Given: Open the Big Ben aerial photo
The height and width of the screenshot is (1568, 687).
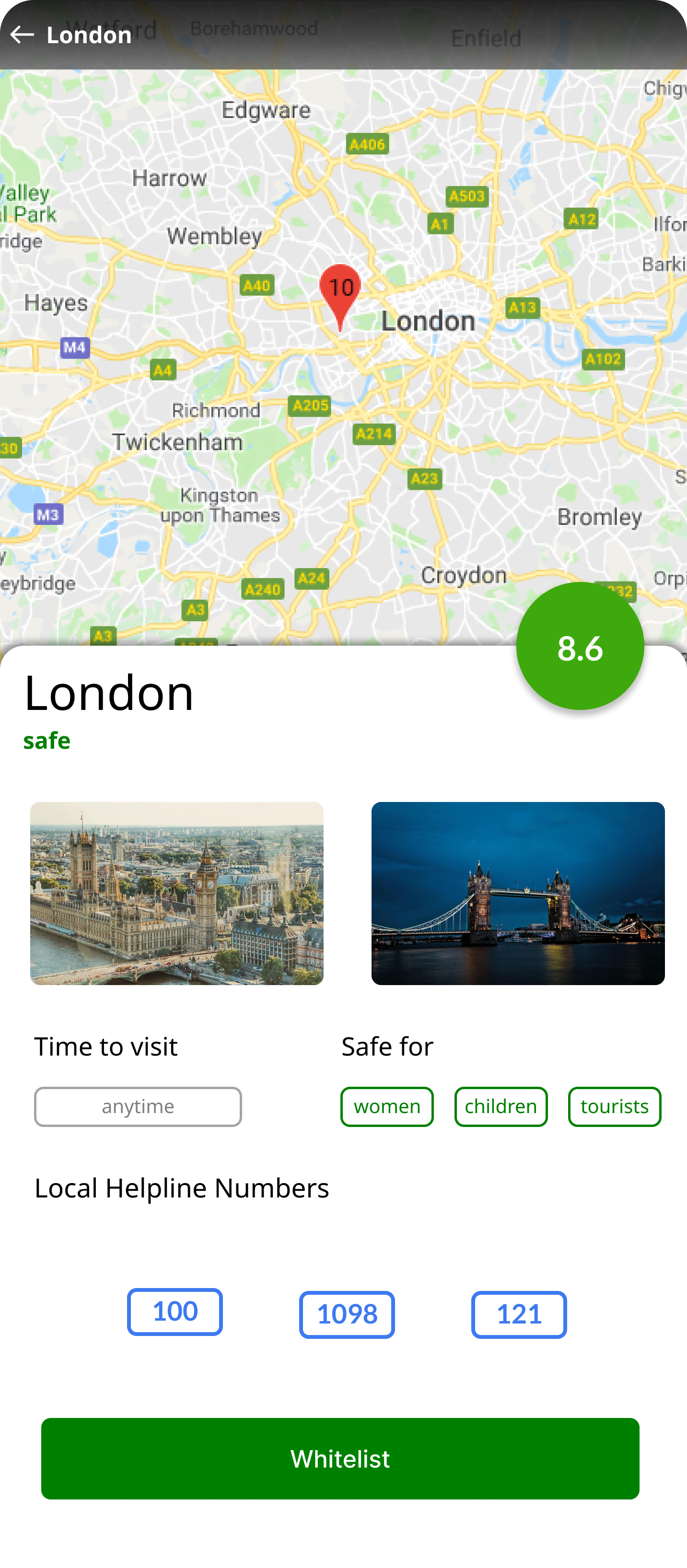Looking at the screenshot, I should 177,893.
